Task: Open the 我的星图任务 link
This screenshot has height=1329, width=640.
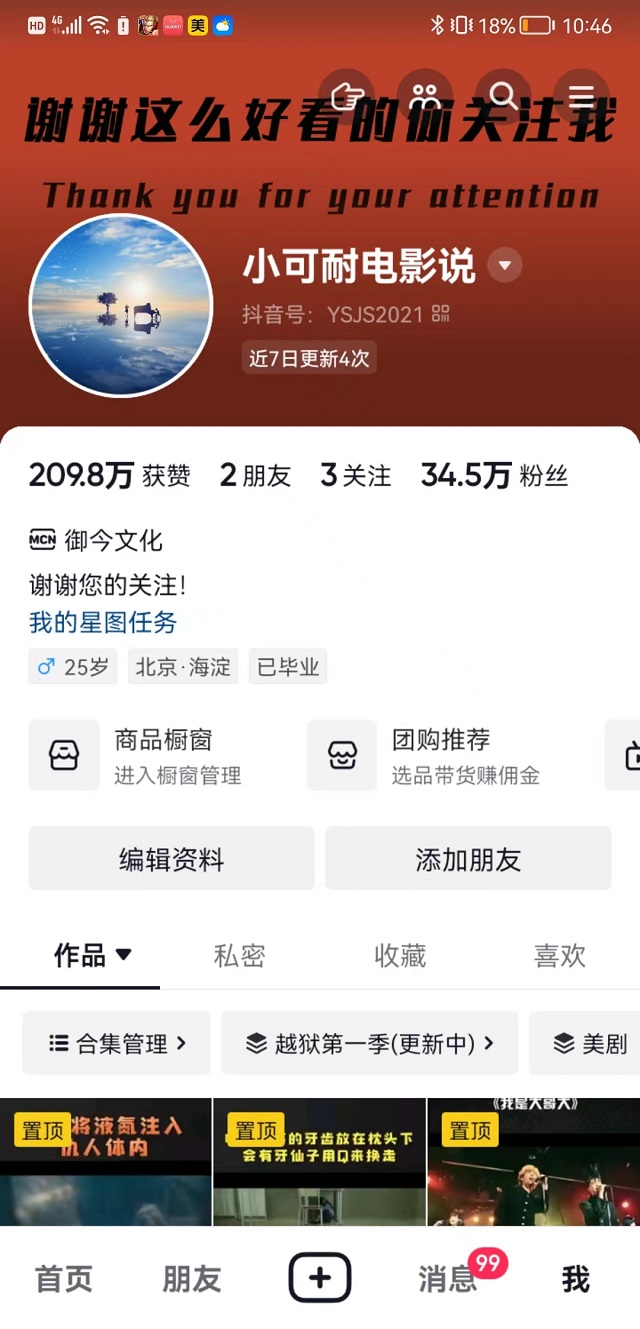Action: pyautogui.click(x=103, y=622)
